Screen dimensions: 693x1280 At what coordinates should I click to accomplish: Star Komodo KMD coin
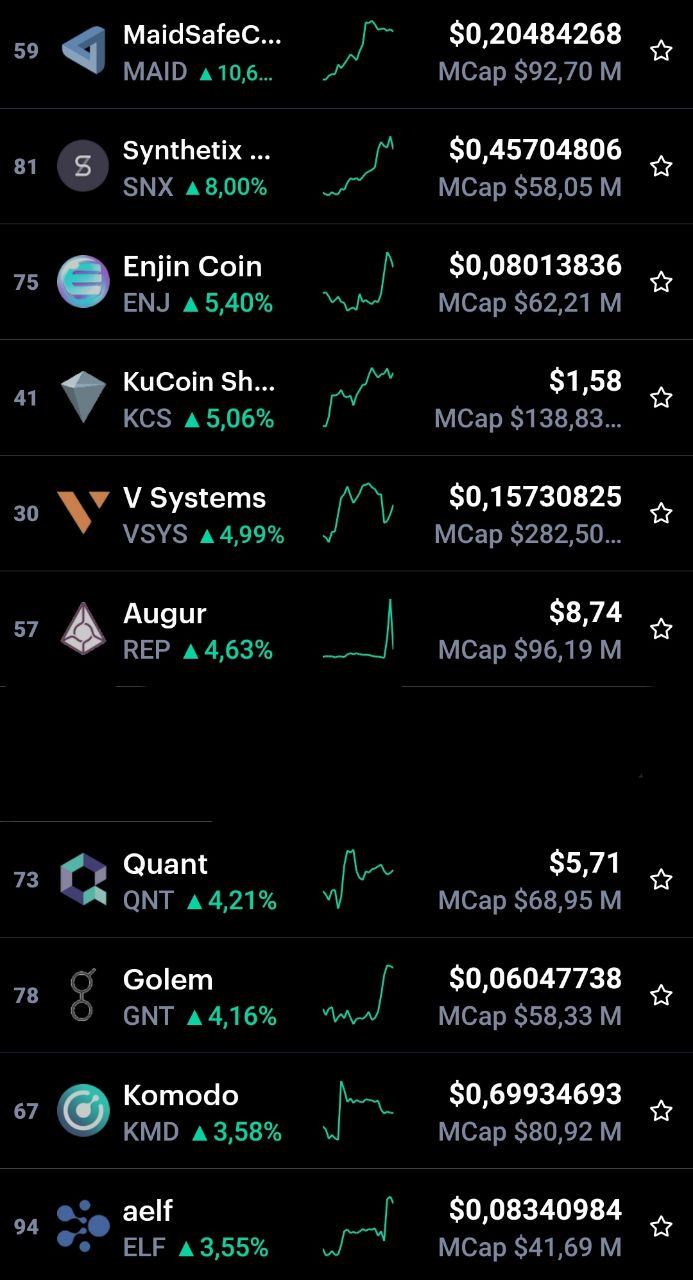point(661,1111)
